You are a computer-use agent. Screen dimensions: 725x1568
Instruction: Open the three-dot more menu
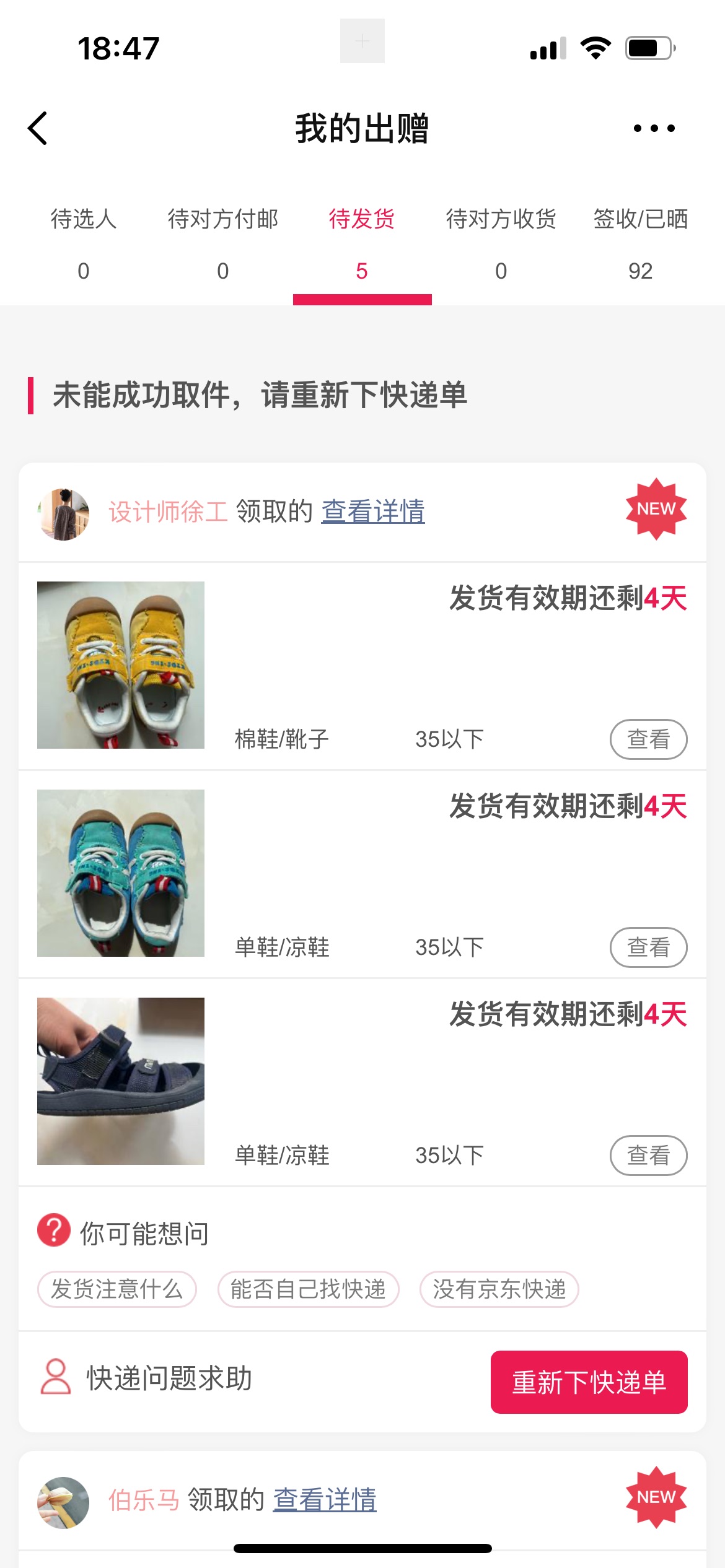(654, 128)
